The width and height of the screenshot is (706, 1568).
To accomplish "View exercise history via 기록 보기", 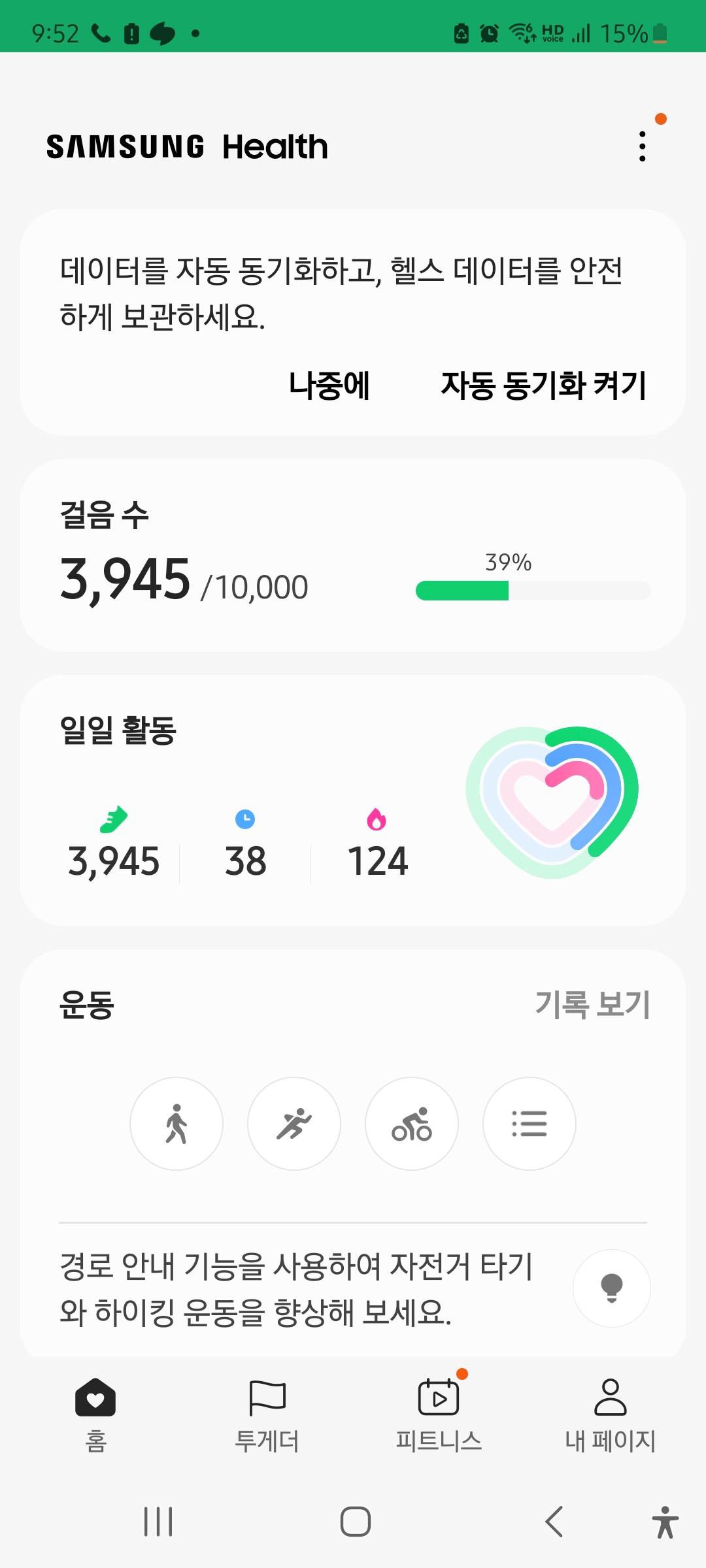I will click(592, 1005).
